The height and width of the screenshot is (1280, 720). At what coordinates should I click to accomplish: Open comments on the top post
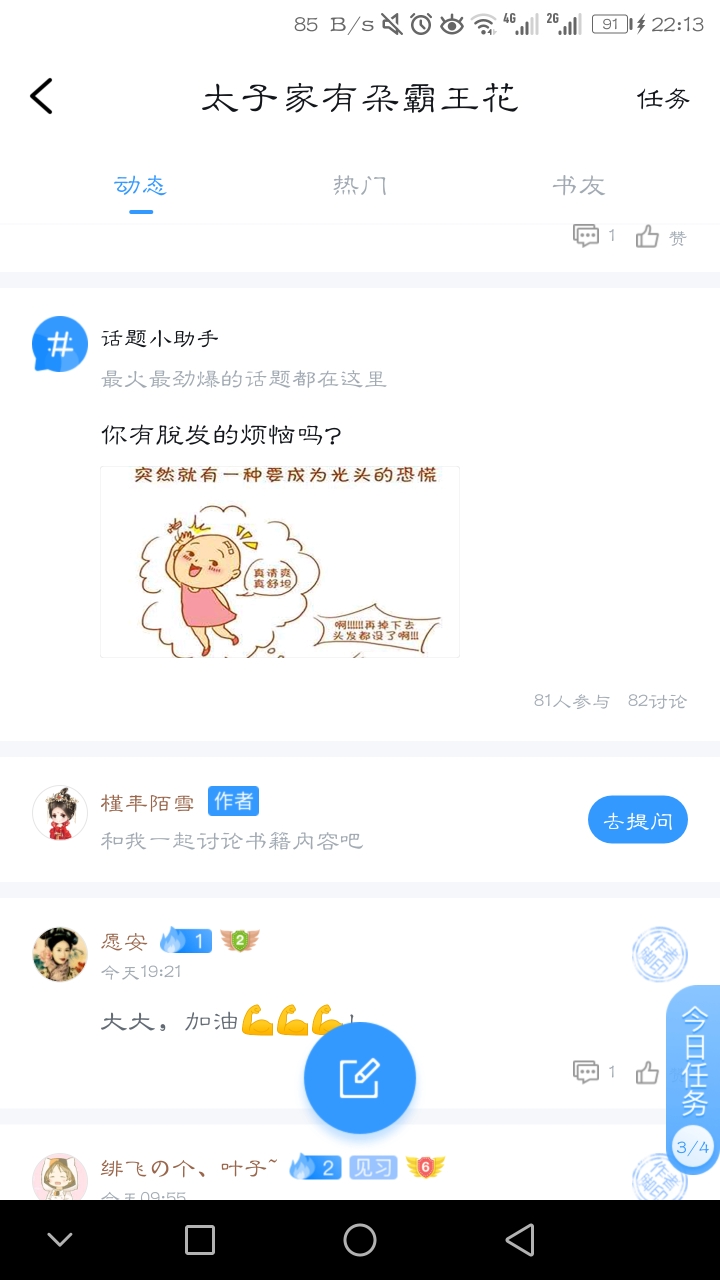coord(594,236)
